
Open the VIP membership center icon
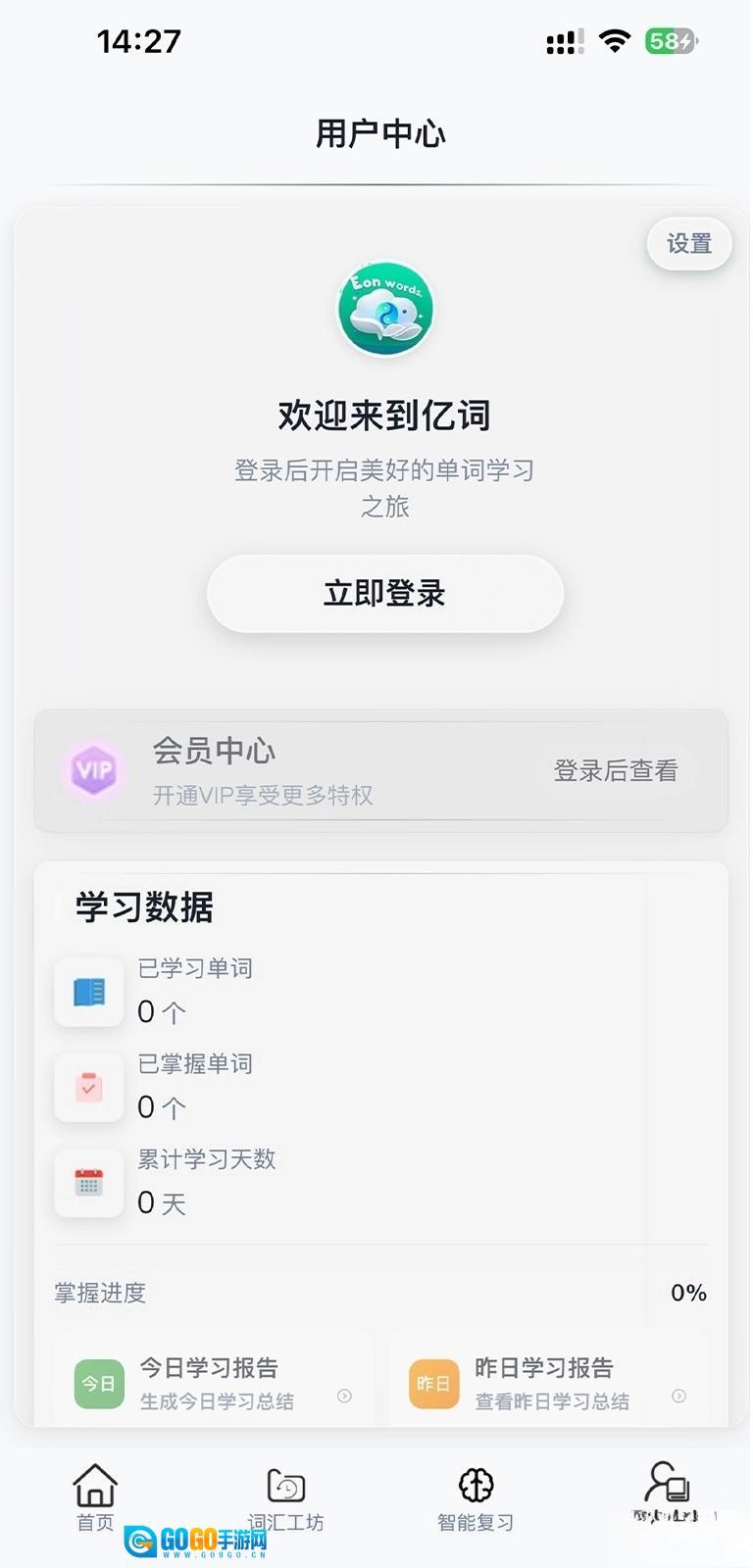[x=94, y=770]
